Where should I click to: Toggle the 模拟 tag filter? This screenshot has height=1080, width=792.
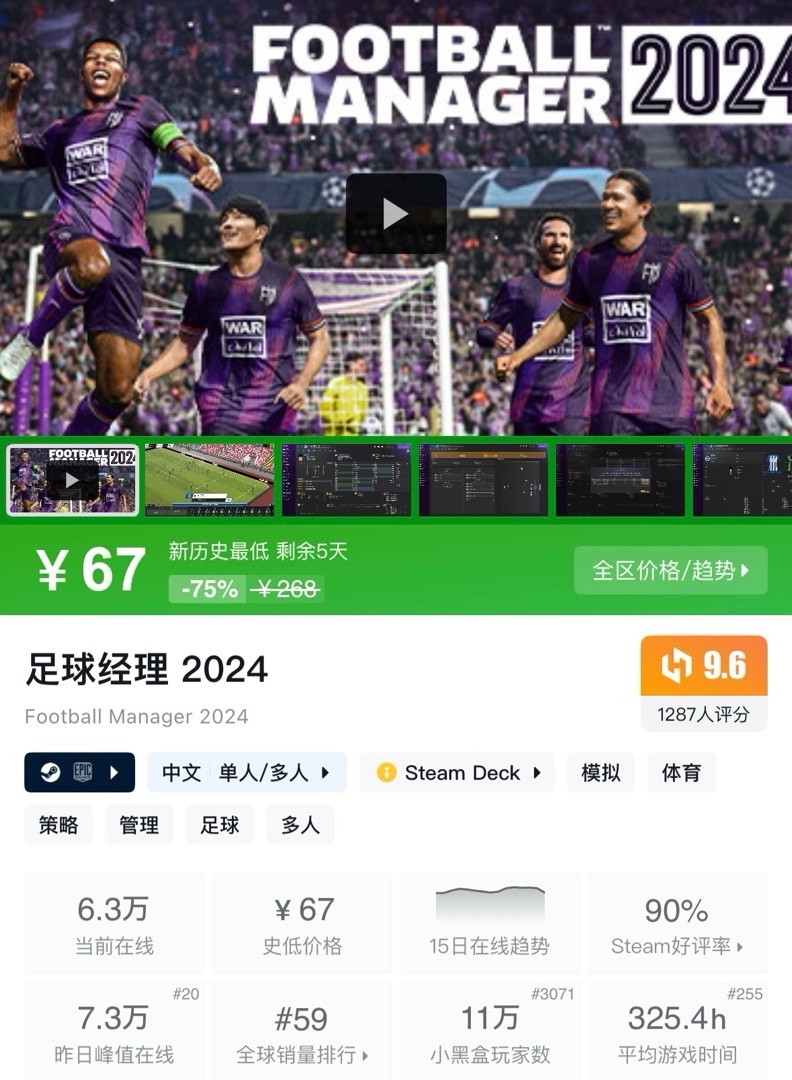600,772
